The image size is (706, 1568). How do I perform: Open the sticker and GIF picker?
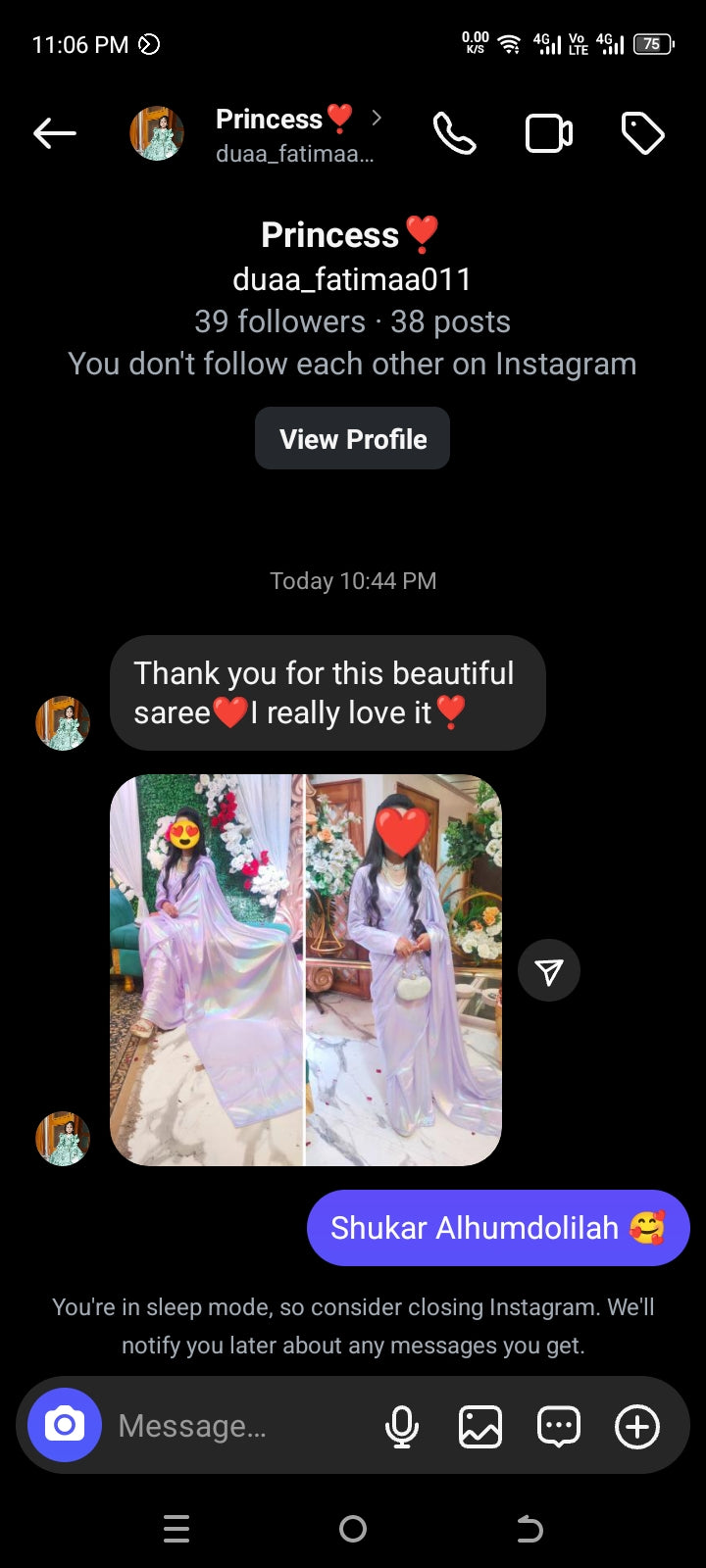coord(559,1426)
